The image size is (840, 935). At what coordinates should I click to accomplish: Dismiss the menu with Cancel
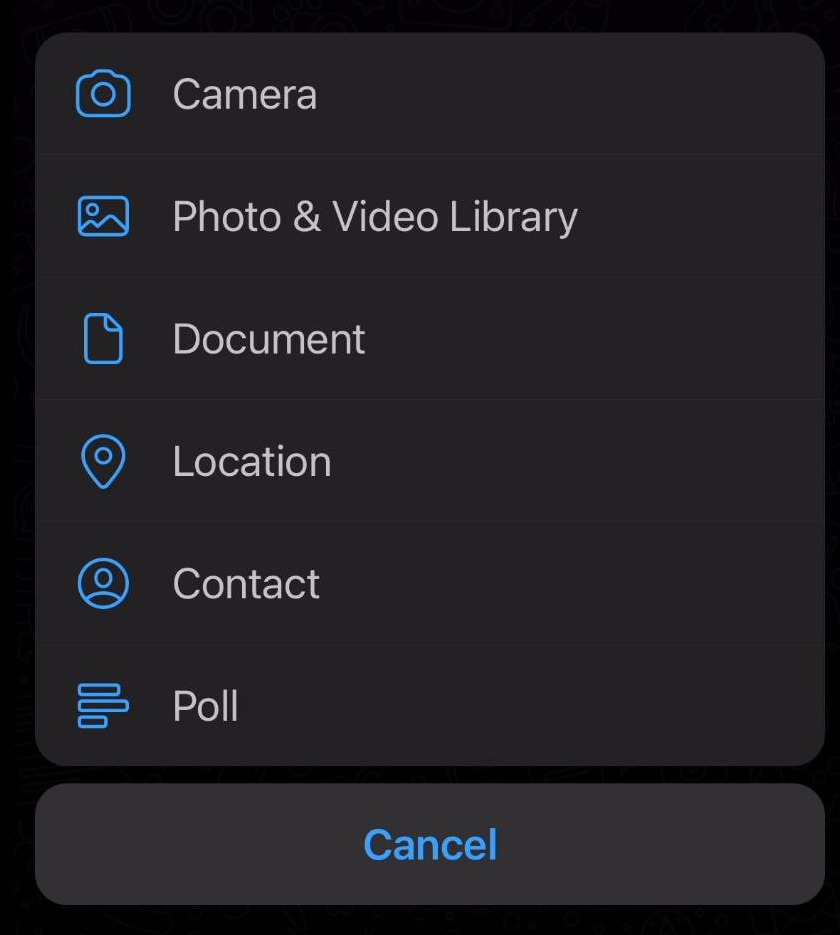(x=430, y=845)
